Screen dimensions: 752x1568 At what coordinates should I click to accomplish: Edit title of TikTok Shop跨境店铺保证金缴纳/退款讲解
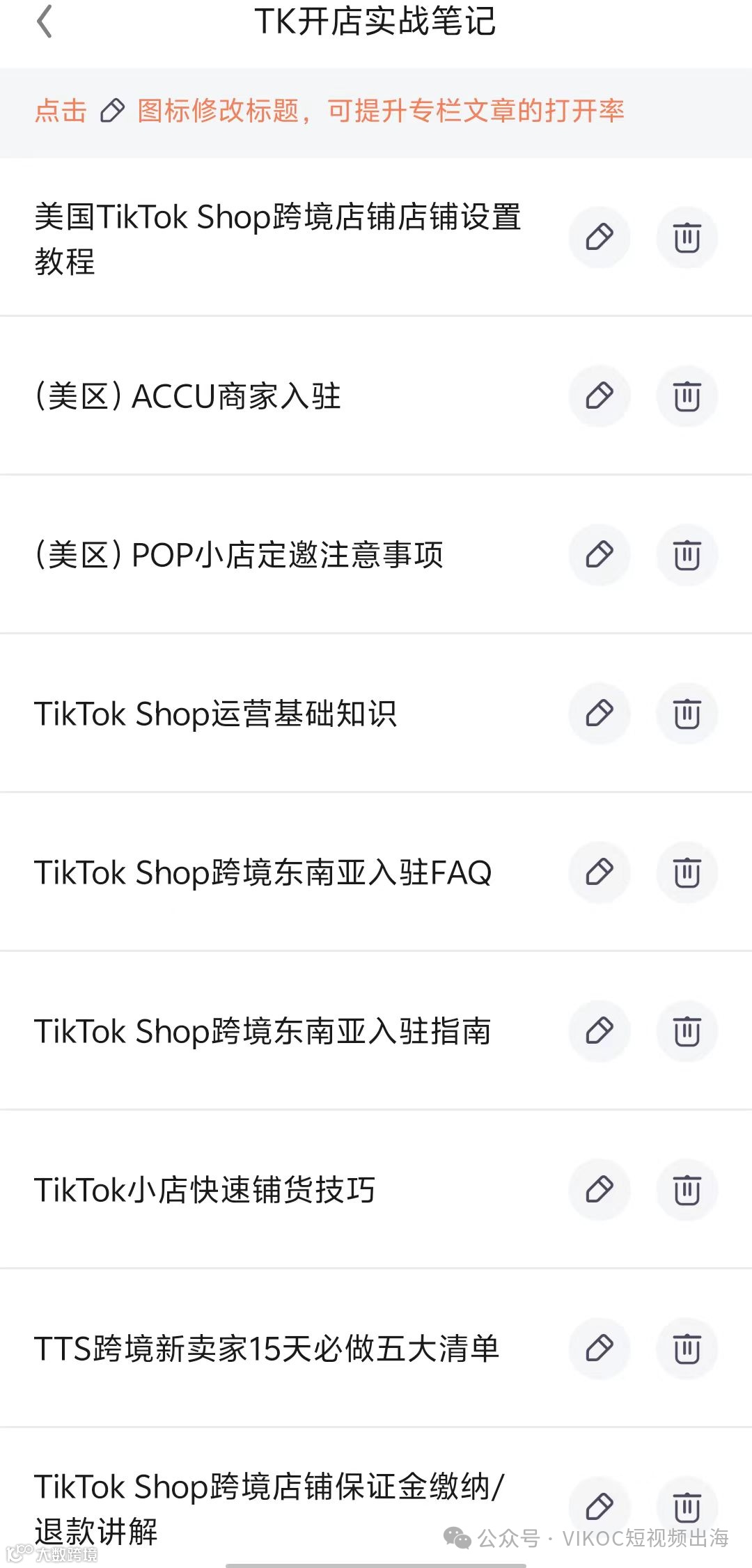pos(600,1507)
